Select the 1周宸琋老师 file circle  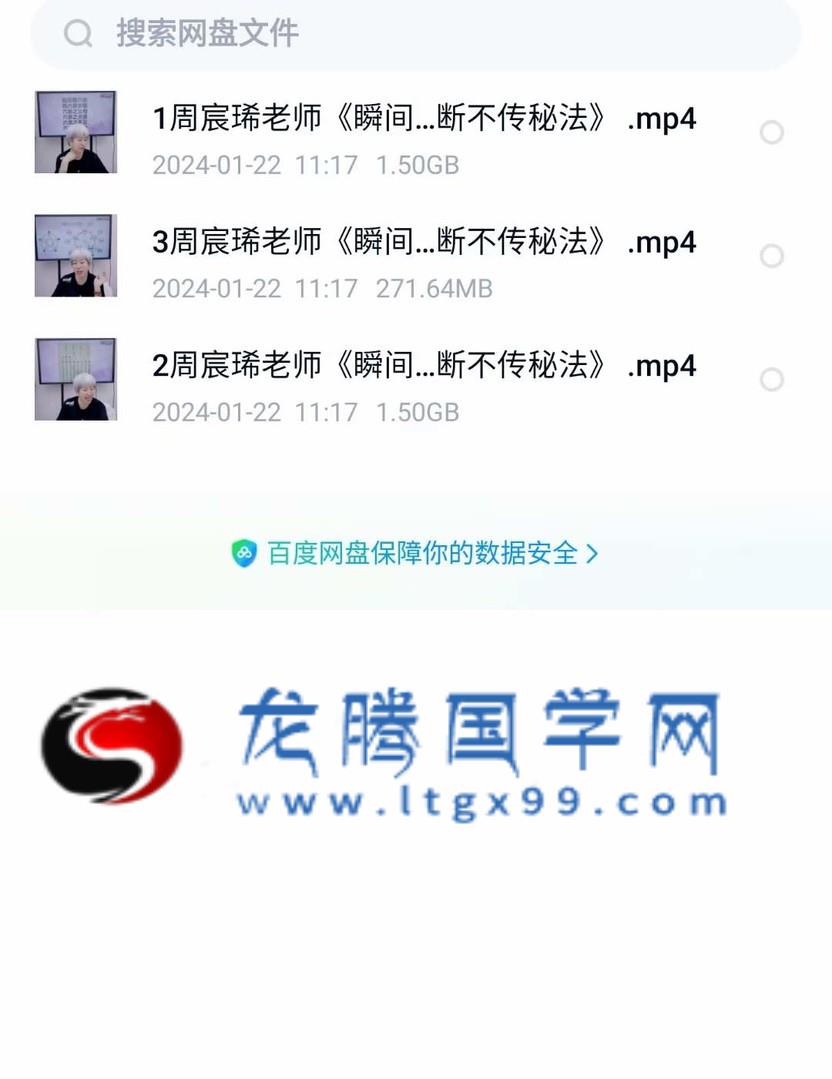pos(771,132)
